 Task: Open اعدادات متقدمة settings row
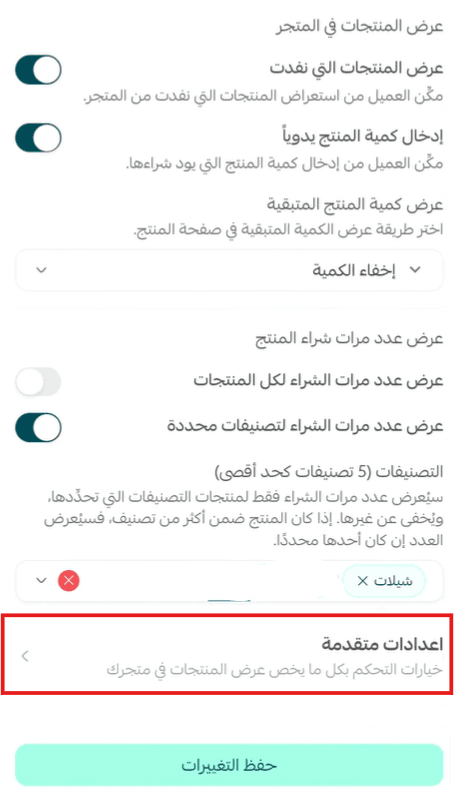click(x=227, y=655)
